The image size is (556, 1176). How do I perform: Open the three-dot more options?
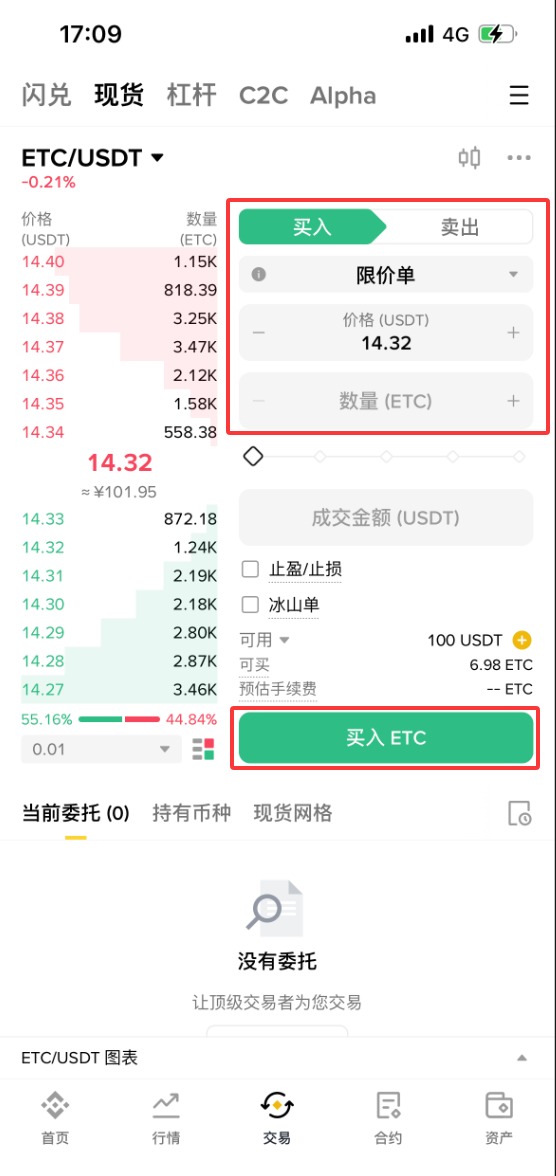519,158
